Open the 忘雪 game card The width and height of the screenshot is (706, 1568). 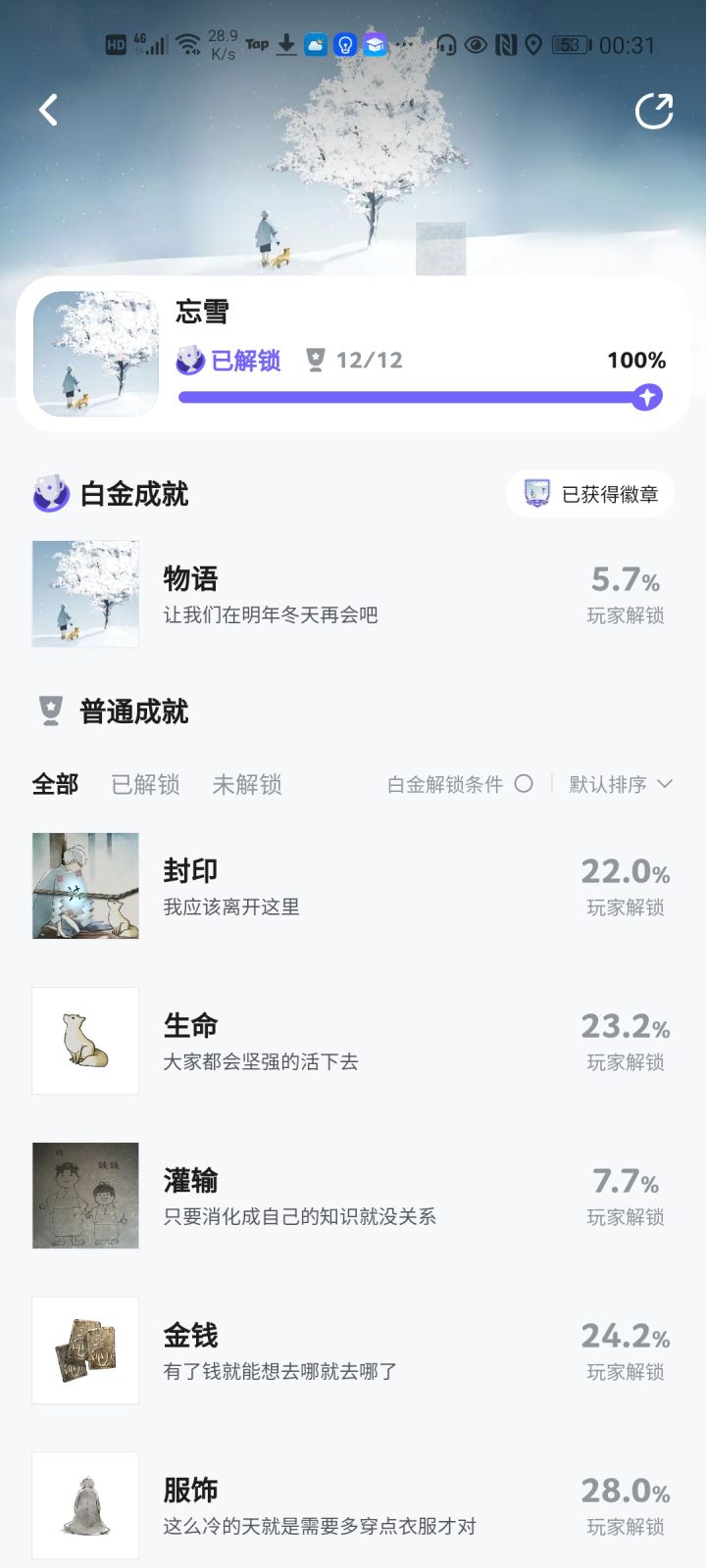point(353,355)
